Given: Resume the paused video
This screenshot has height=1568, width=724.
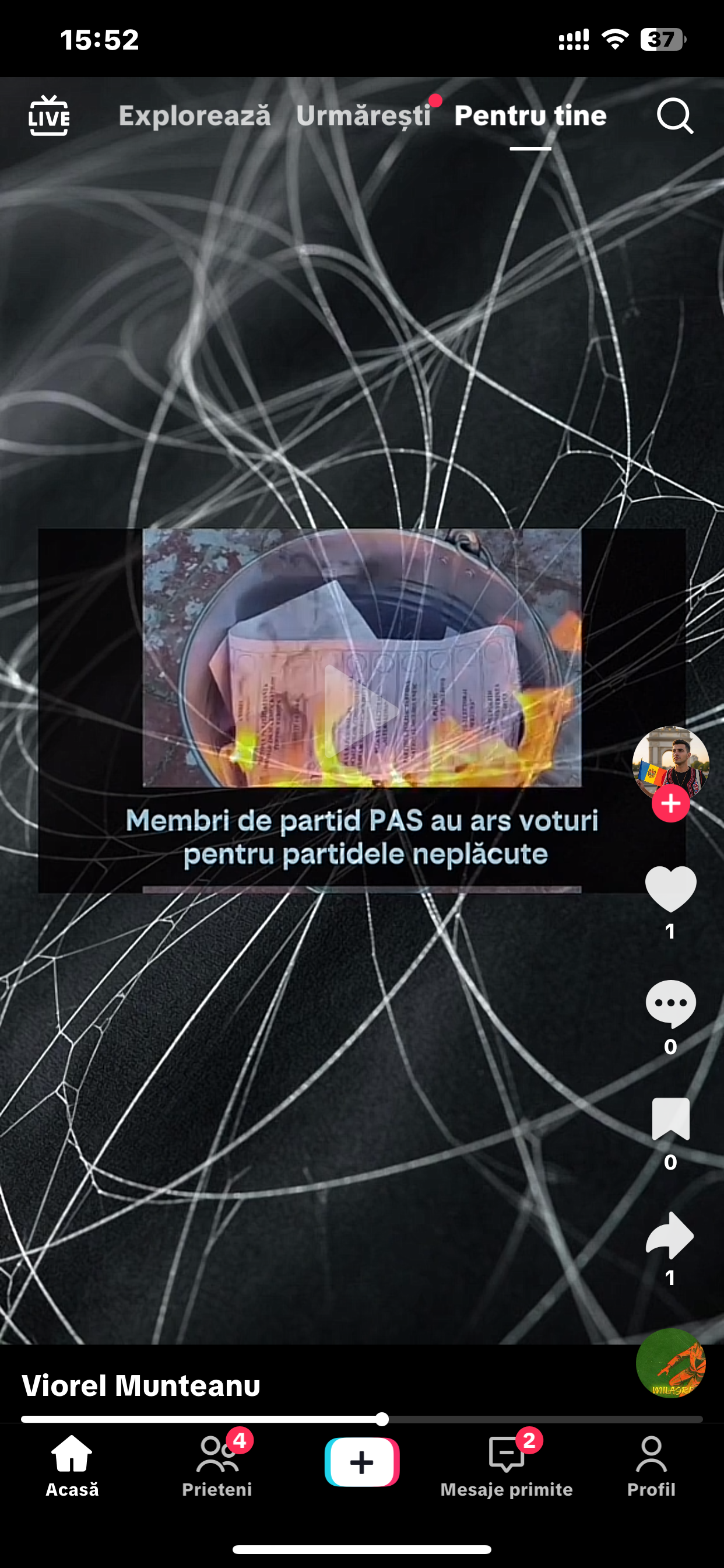Looking at the screenshot, I should [x=361, y=711].
